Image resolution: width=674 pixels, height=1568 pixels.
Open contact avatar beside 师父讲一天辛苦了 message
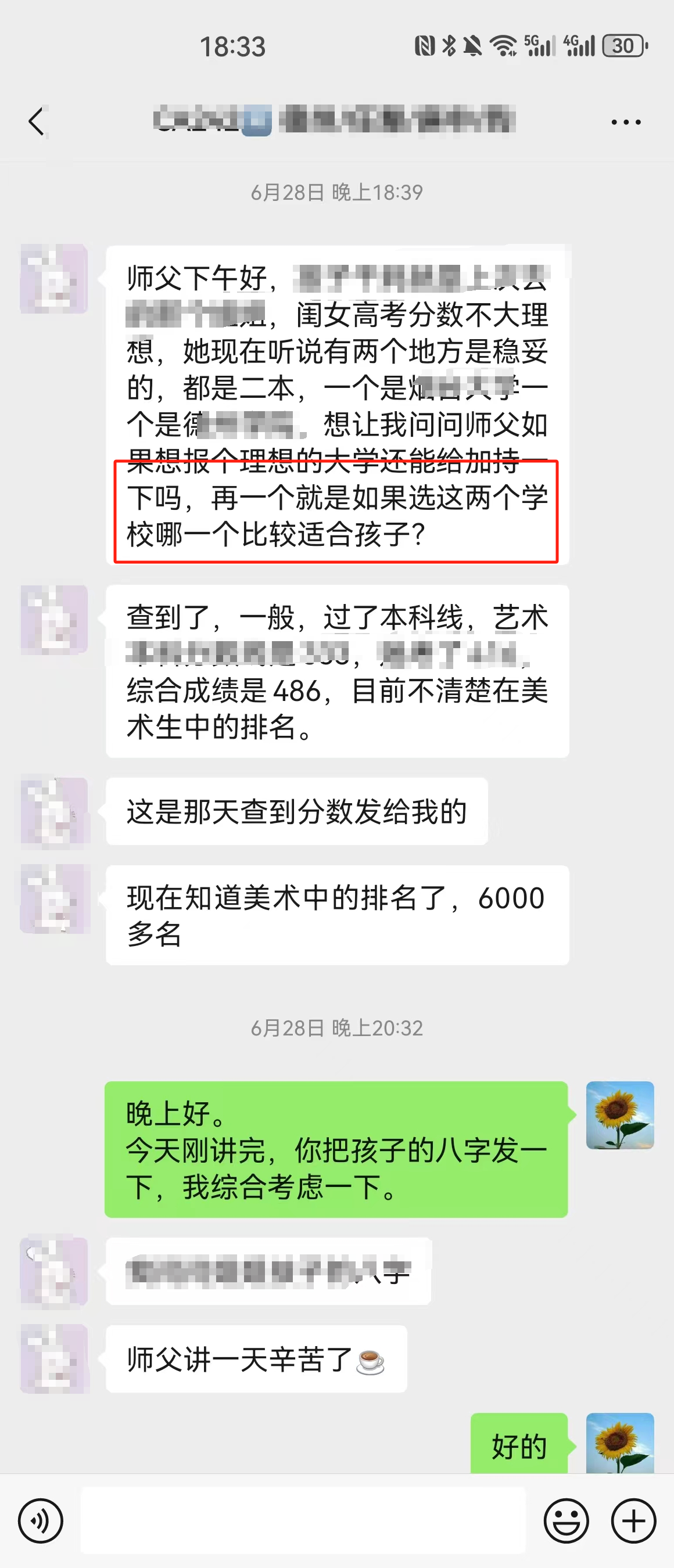click(54, 1359)
